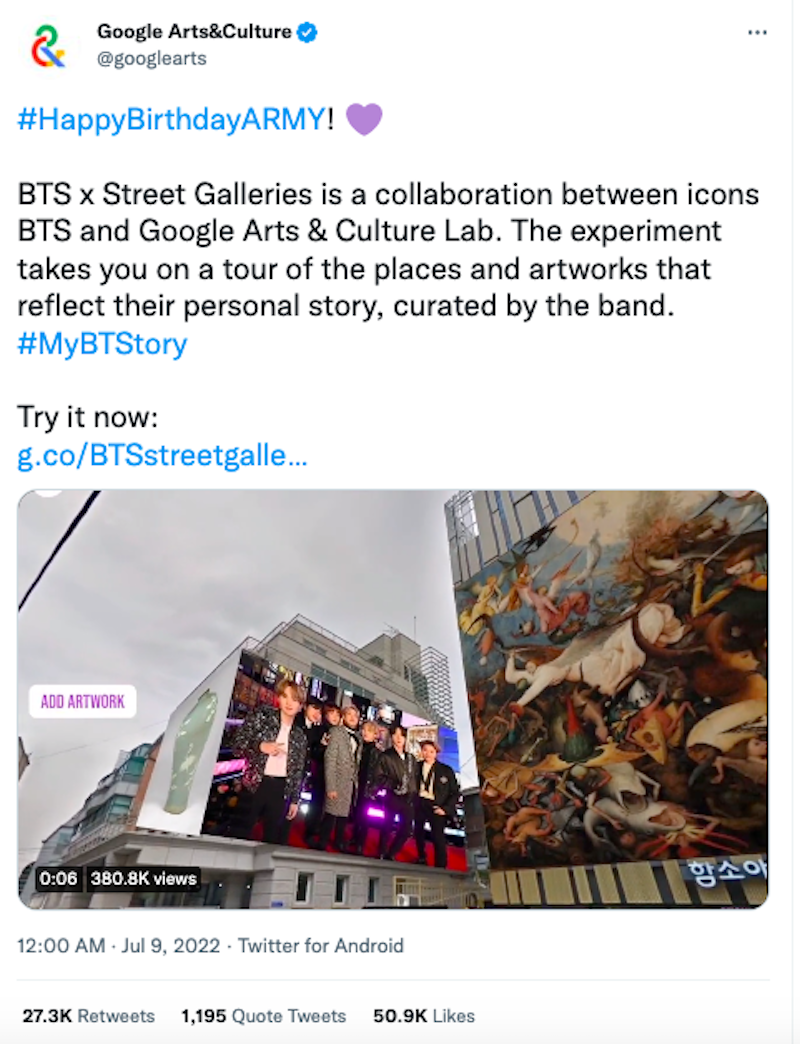Play the BTS Street Galleries video
This screenshot has width=800, height=1044.
click(392, 698)
